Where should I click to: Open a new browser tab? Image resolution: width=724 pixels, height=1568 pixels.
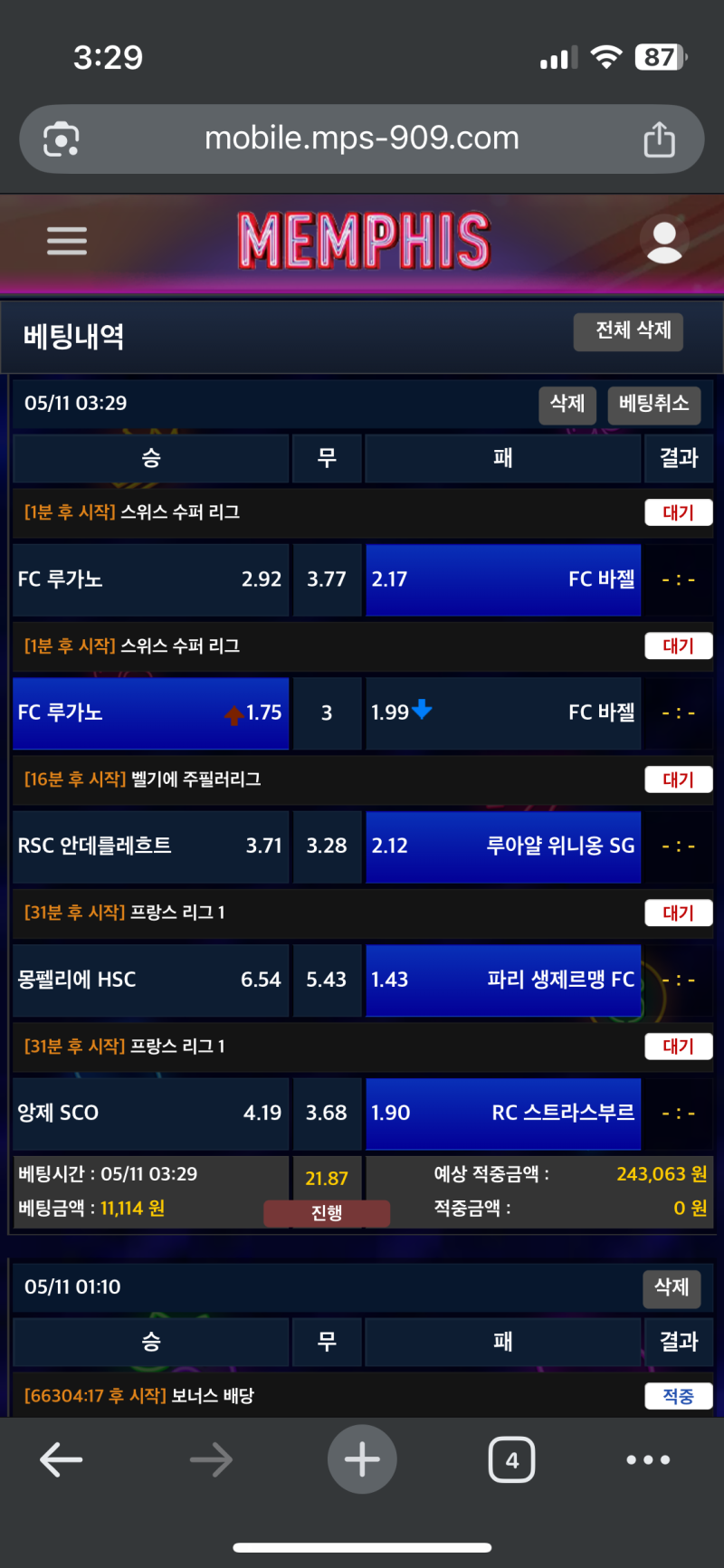click(362, 1459)
